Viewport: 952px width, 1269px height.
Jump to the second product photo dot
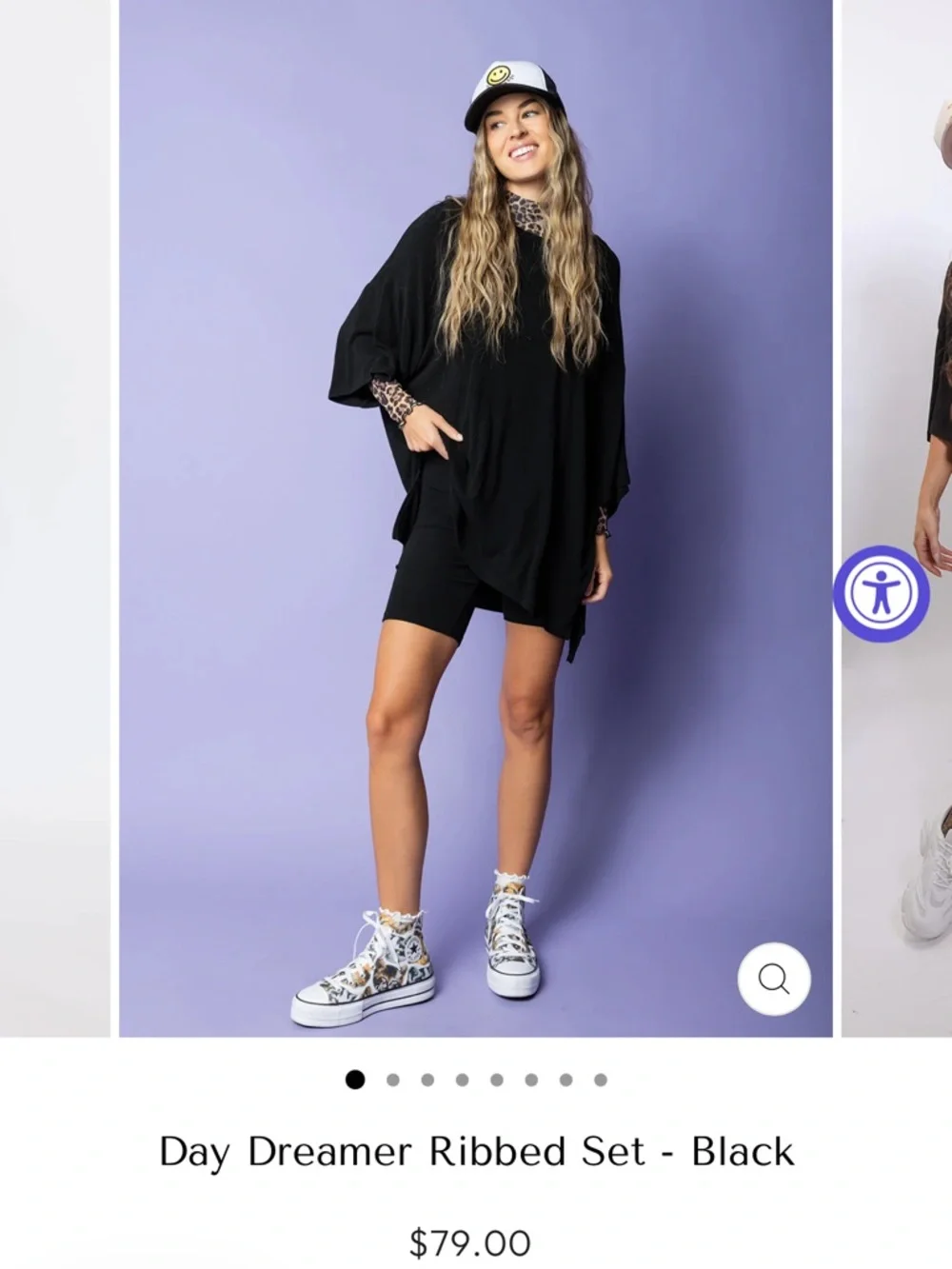pyautogui.click(x=392, y=1080)
